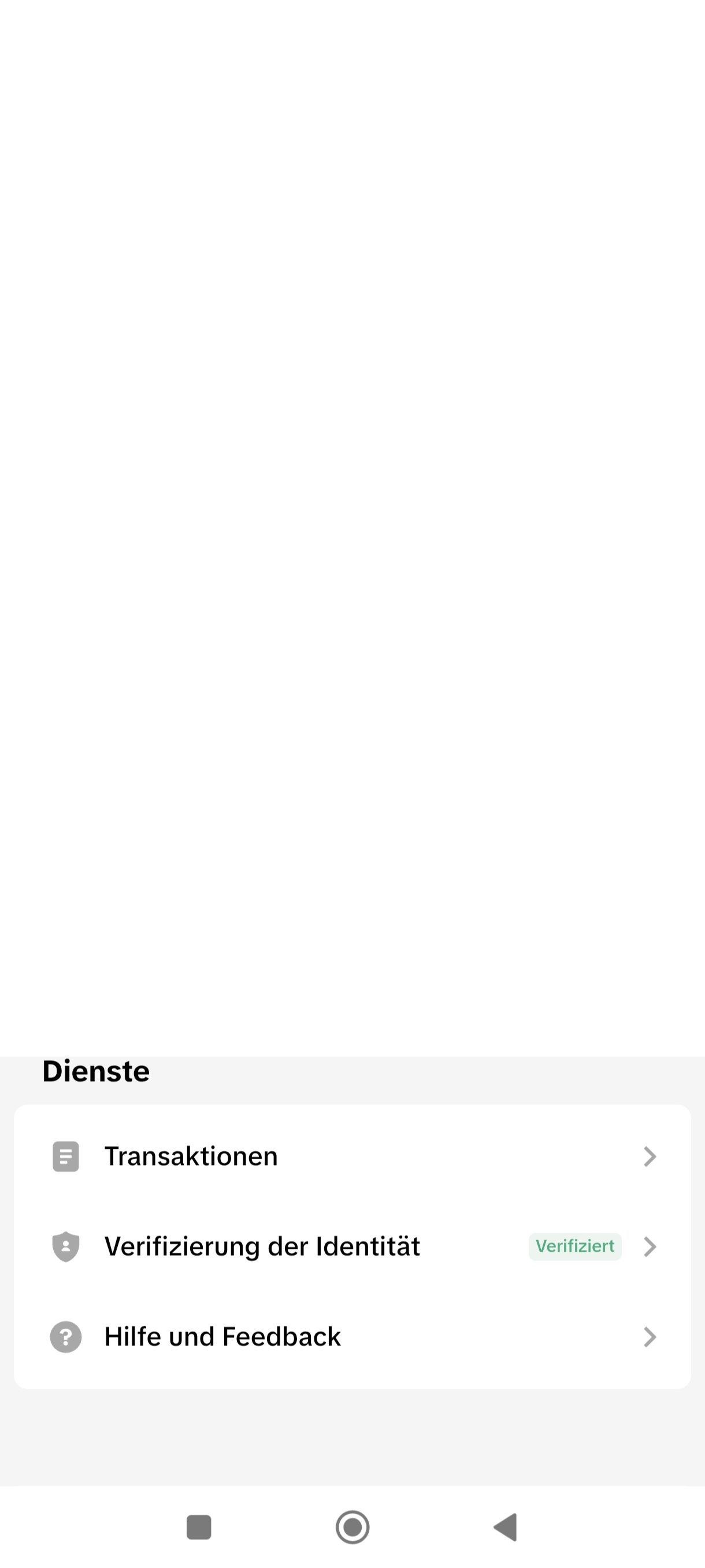Image resolution: width=705 pixels, height=1568 pixels.
Task: Go to the home screen
Action: coord(353,1527)
